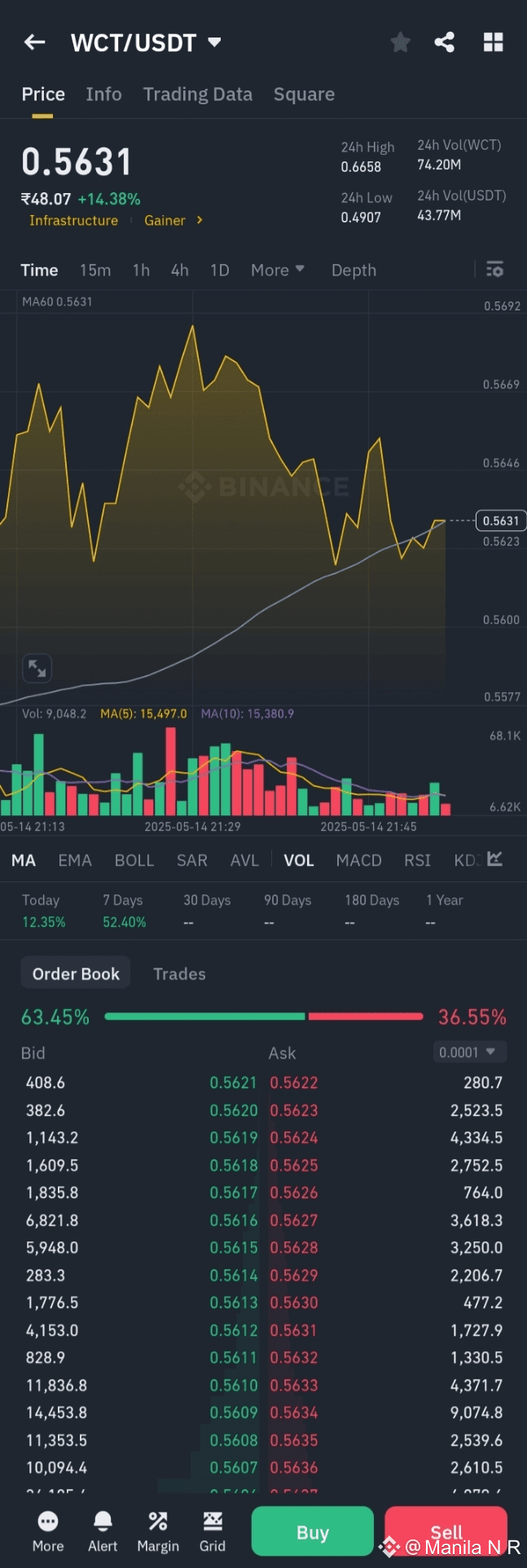Open chart settings icon
The image size is (527, 1568).
click(x=494, y=270)
